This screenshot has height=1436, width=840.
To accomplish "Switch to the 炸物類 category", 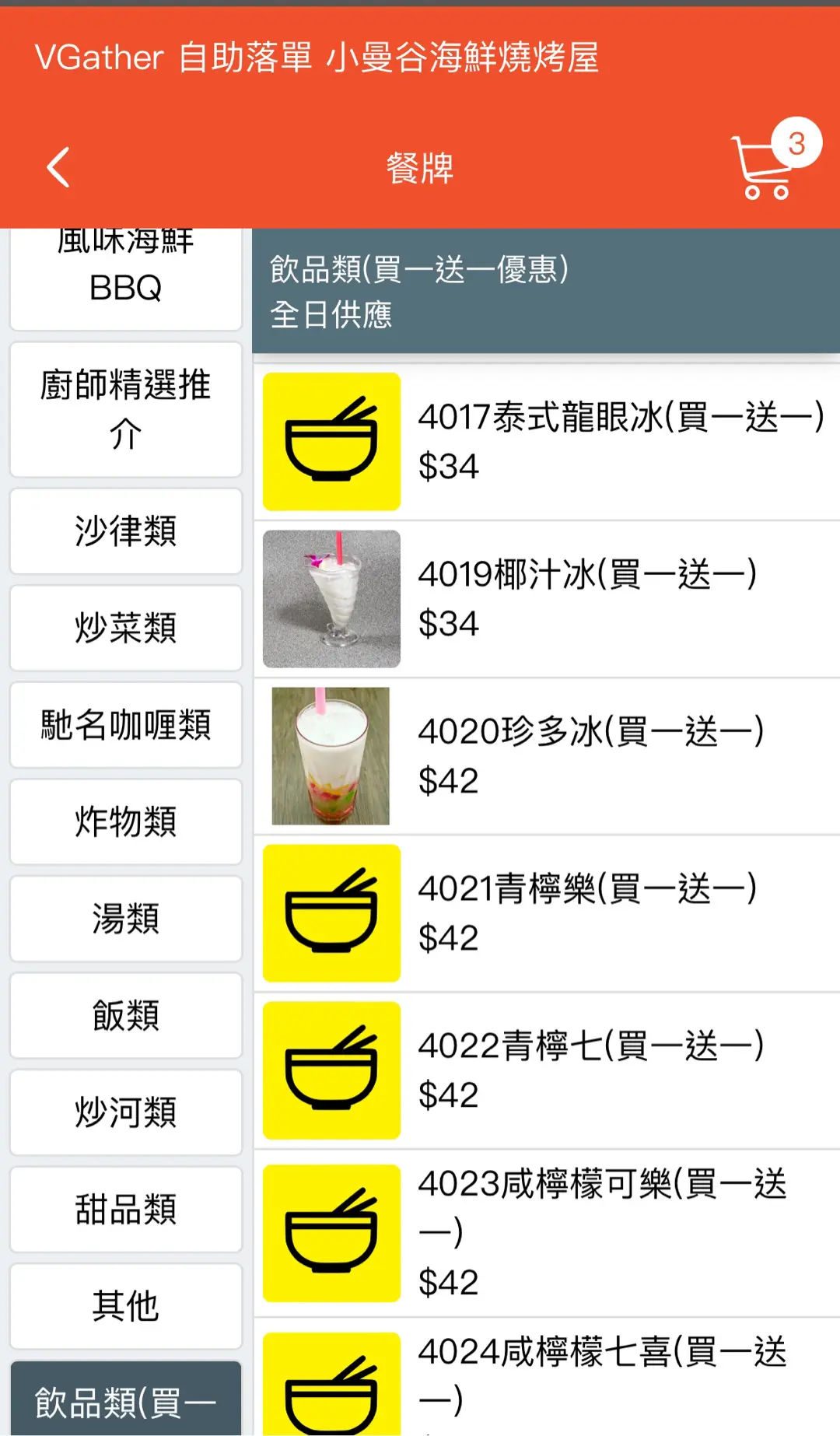I will [126, 821].
